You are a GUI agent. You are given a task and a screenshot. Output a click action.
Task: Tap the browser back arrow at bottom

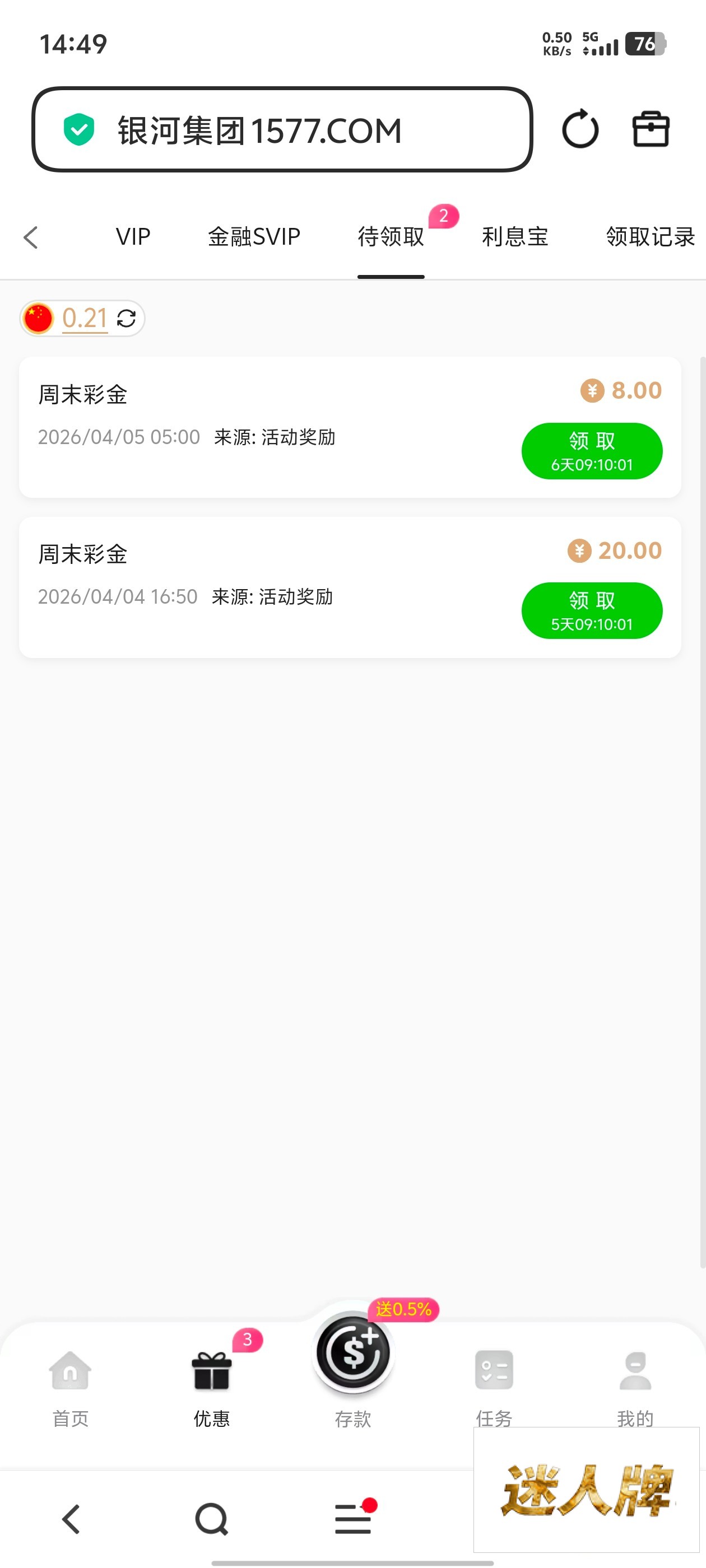[71, 1519]
